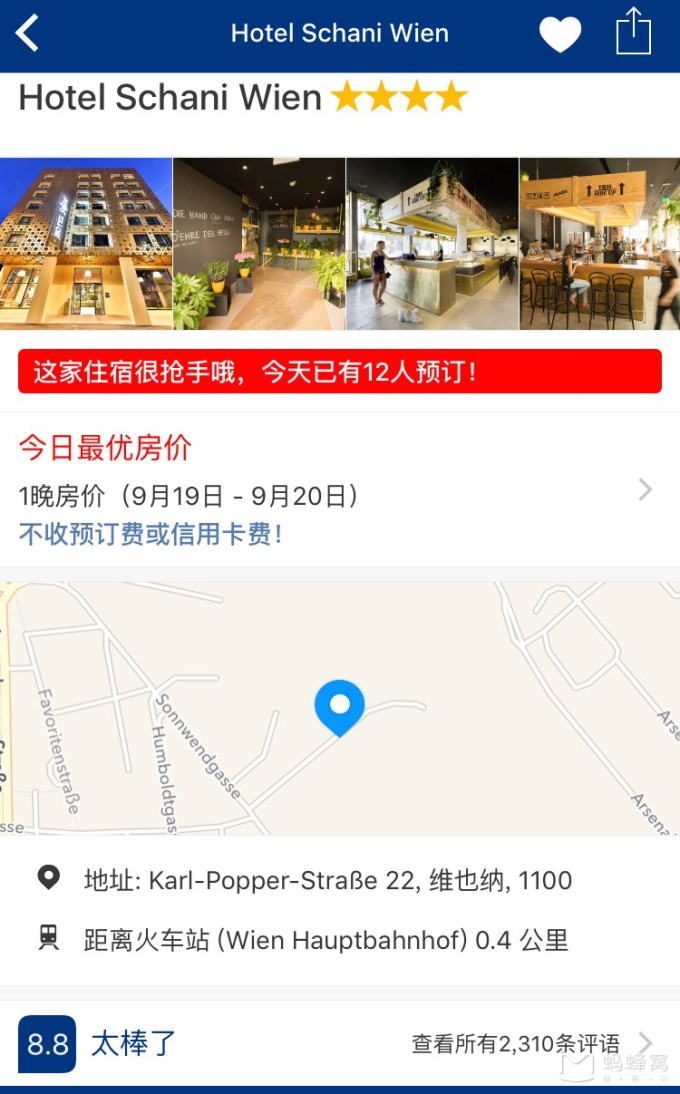680x1094 pixels.
Task: View the chalkboard lobby with plants photo
Action: 259,243
